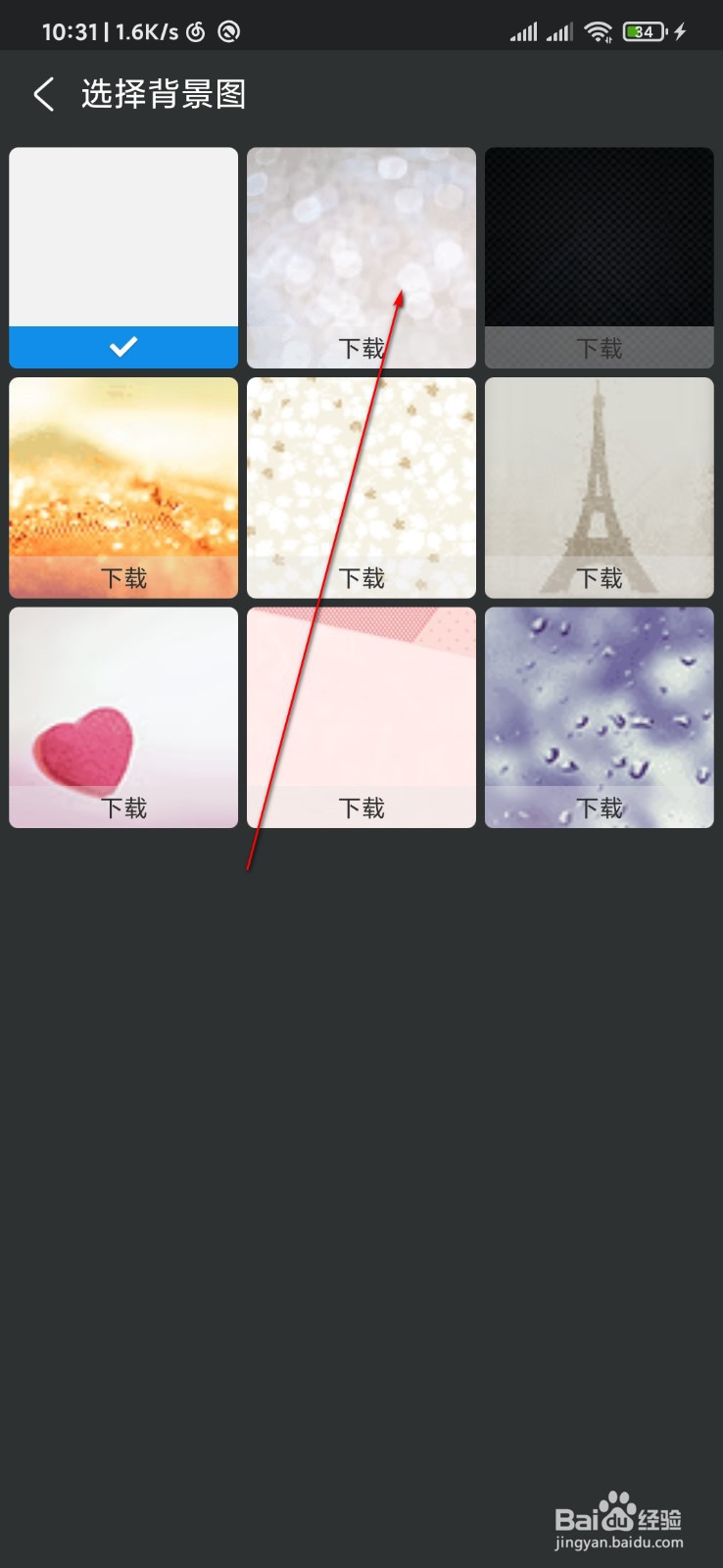Download the purple water droplets background

(599, 808)
